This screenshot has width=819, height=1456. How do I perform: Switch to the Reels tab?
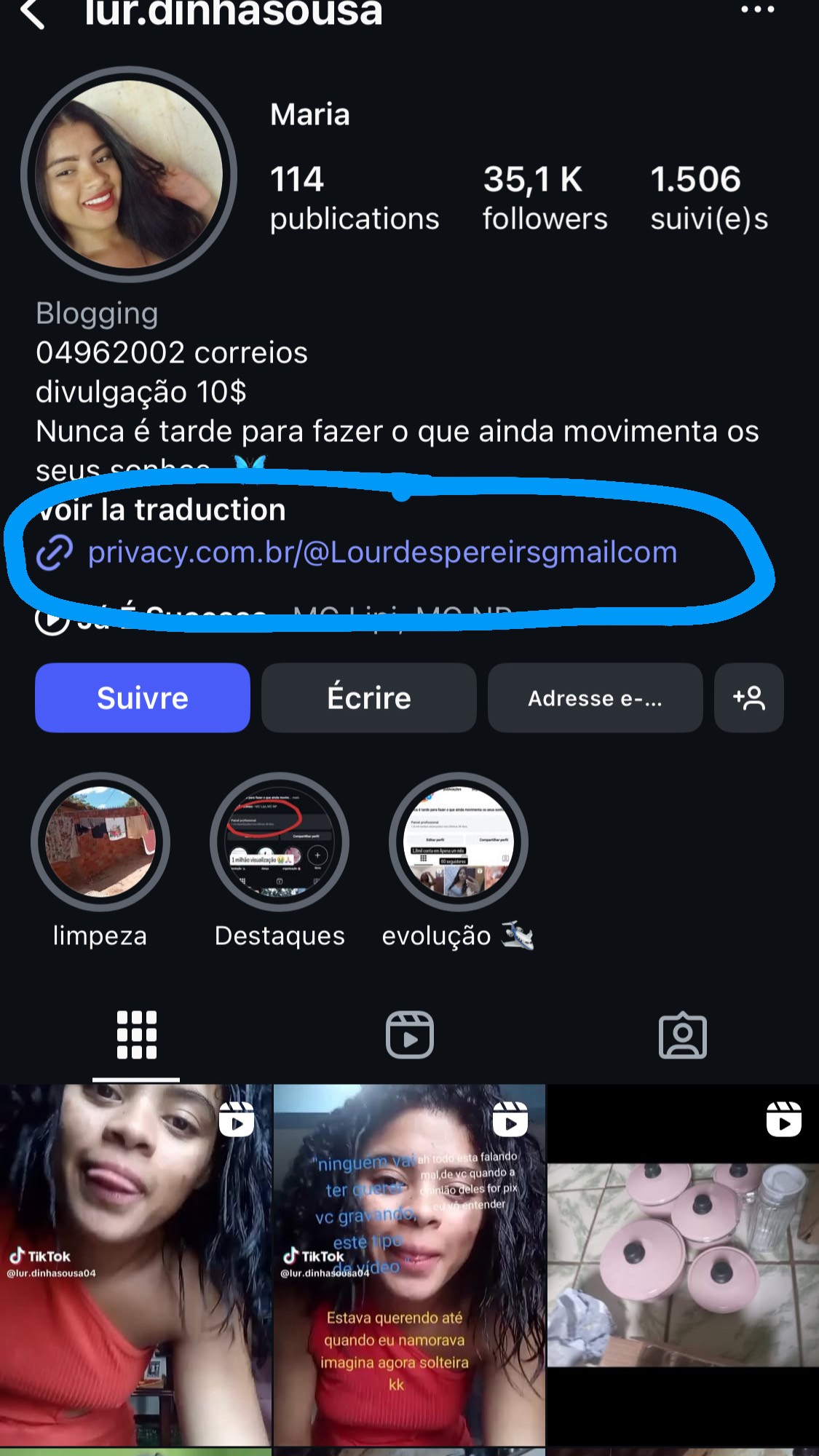410,1035
